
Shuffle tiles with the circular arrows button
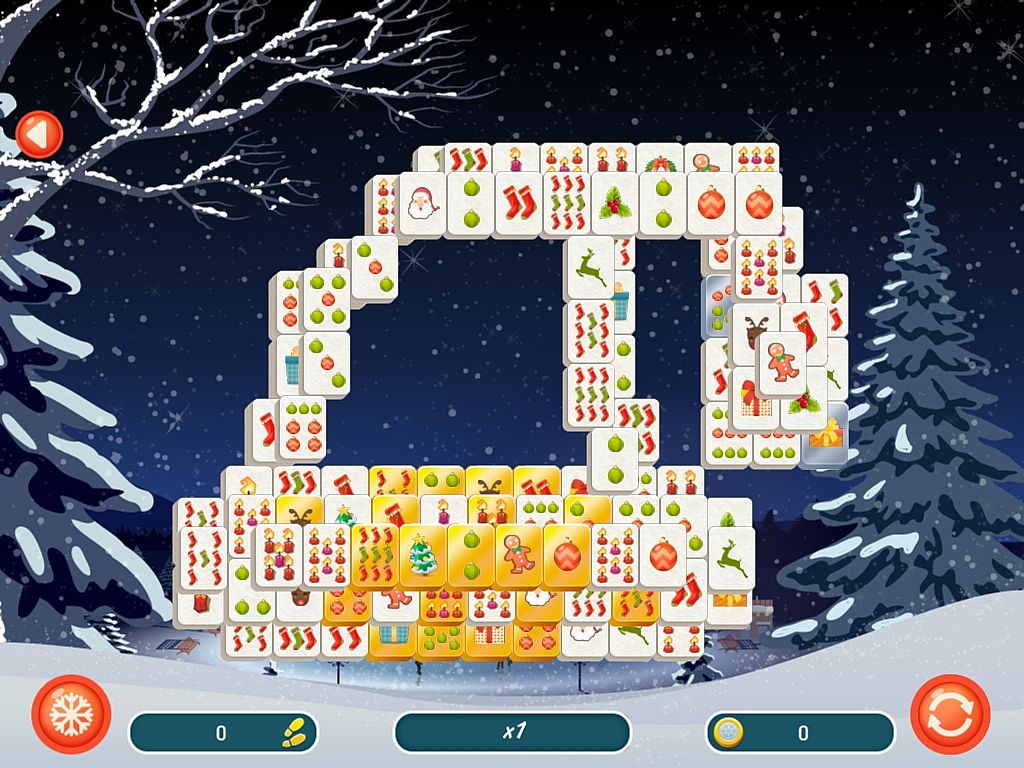(950, 714)
